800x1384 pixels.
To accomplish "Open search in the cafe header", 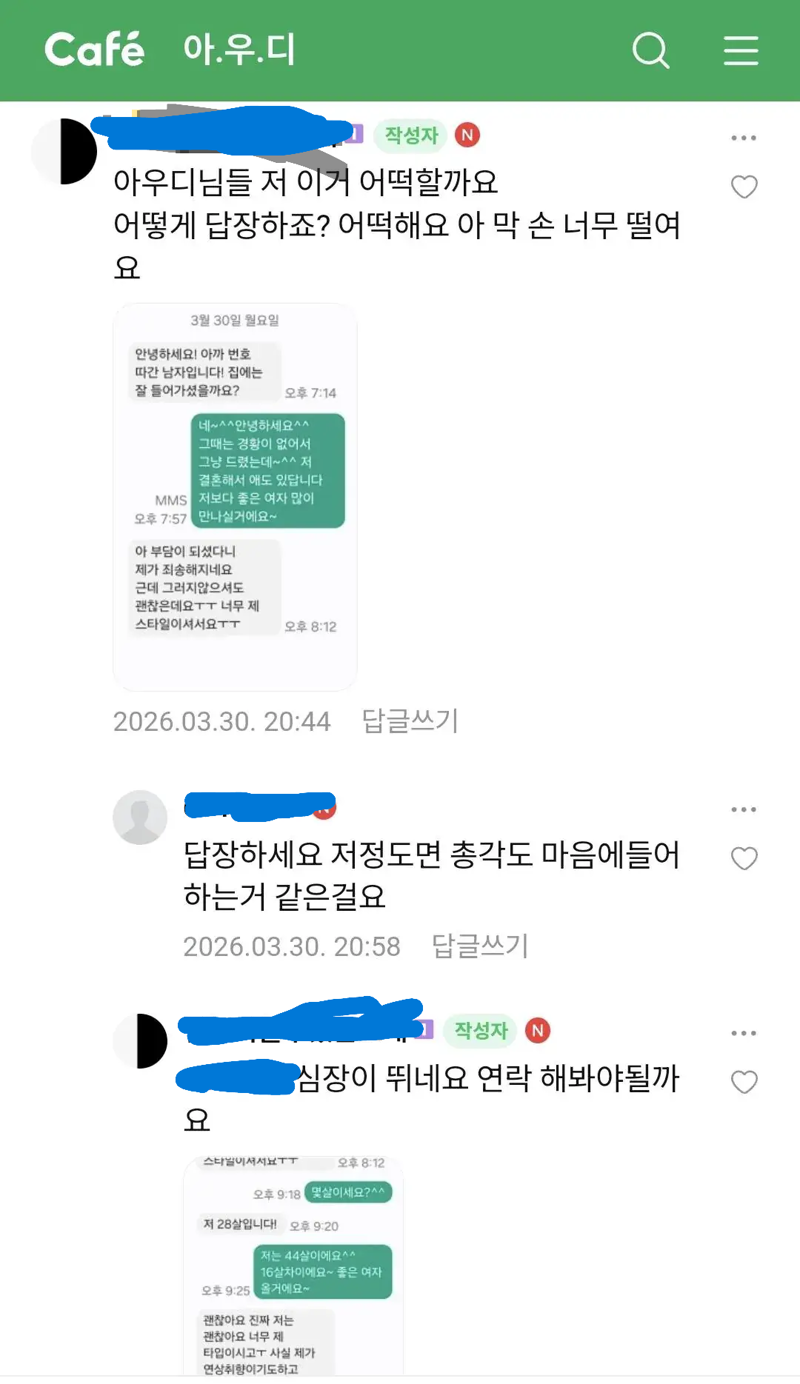I will [x=651, y=50].
